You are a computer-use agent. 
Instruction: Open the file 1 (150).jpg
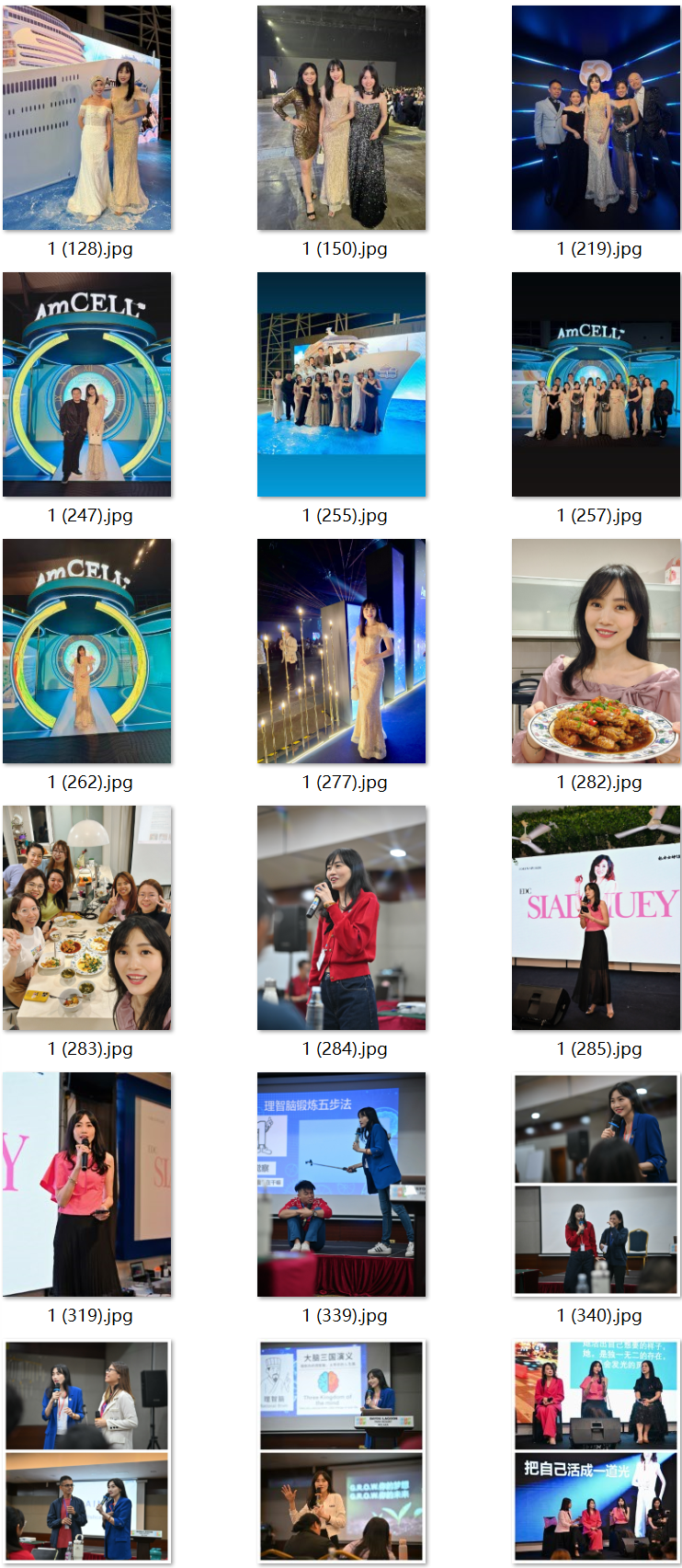click(x=341, y=118)
